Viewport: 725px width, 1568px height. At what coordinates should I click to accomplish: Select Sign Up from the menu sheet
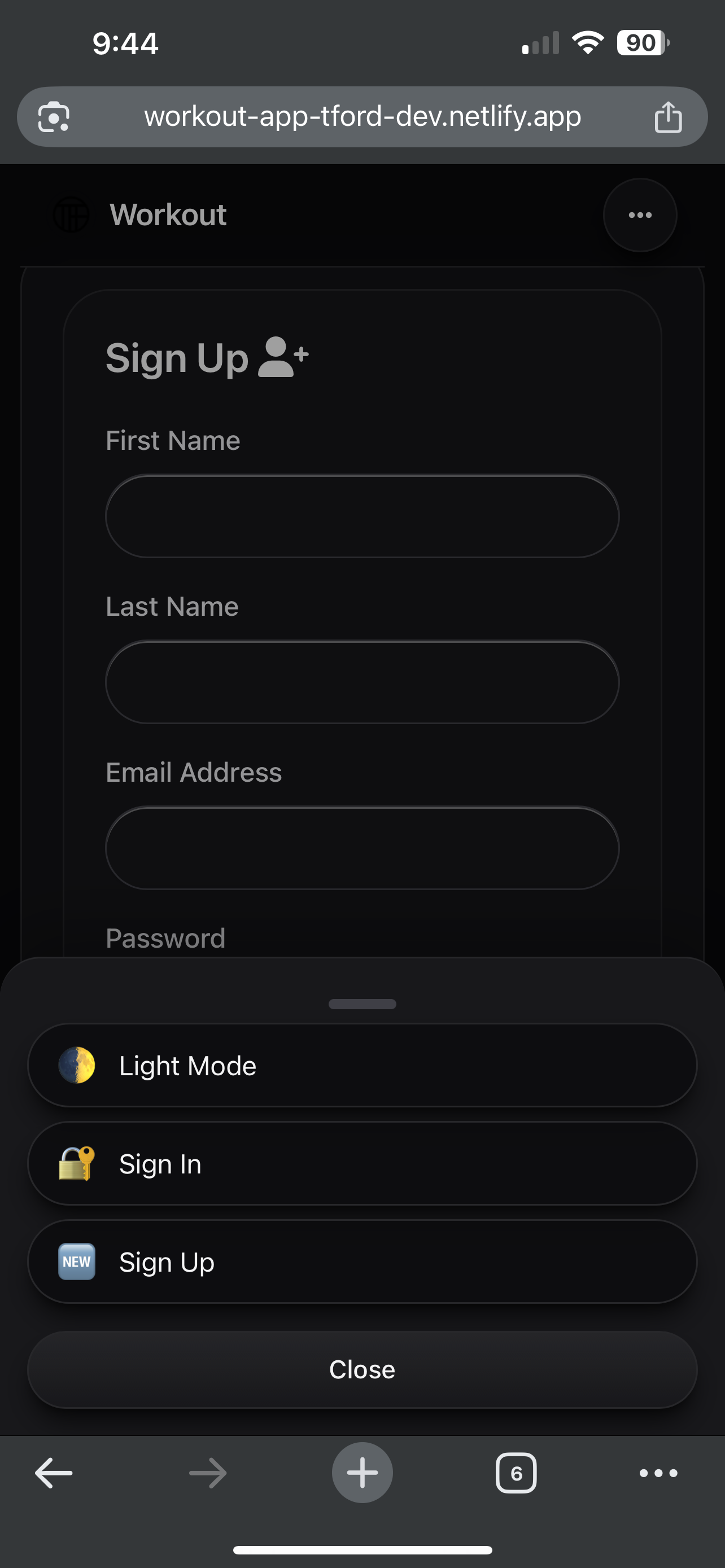click(362, 1262)
